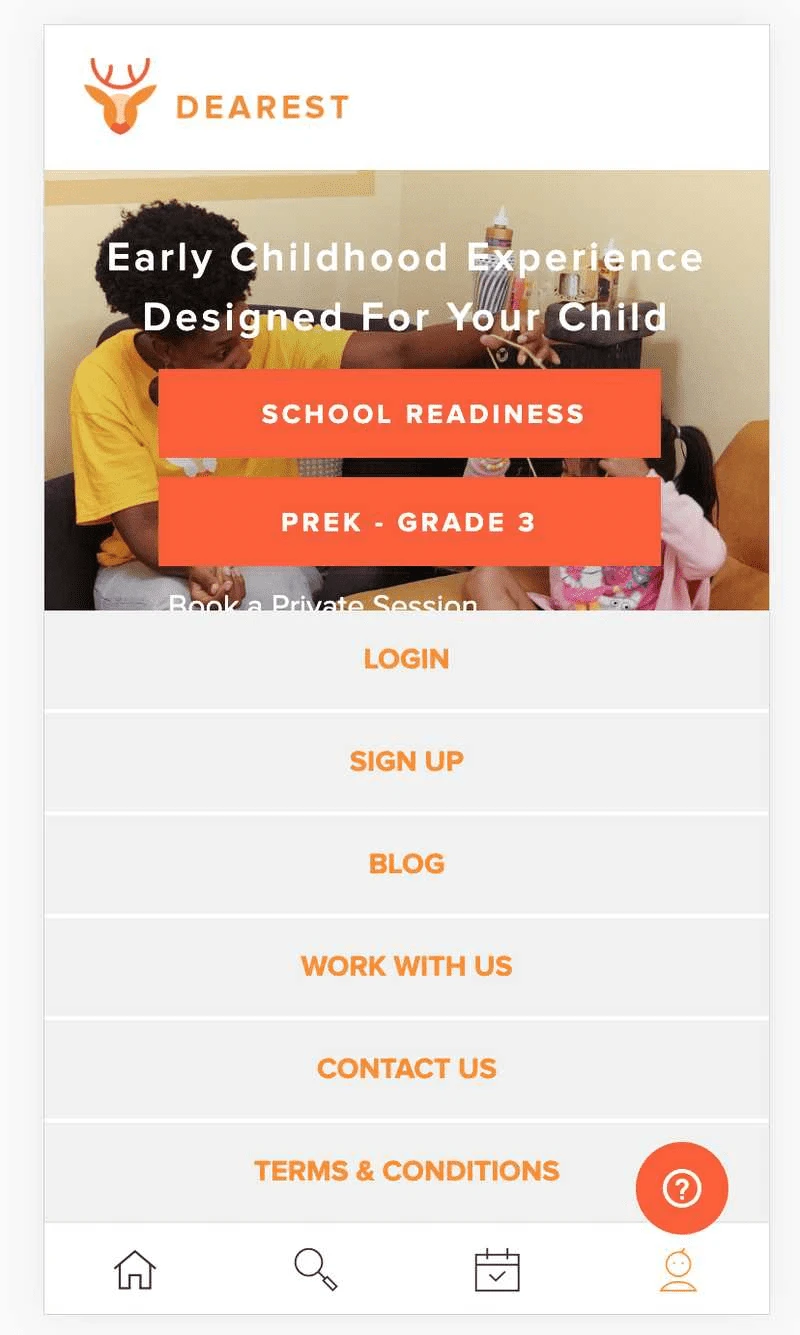The image size is (800, 1335).
Task: Open the profile face tab
Action: pyautogui.click(x=678, y=1270)
